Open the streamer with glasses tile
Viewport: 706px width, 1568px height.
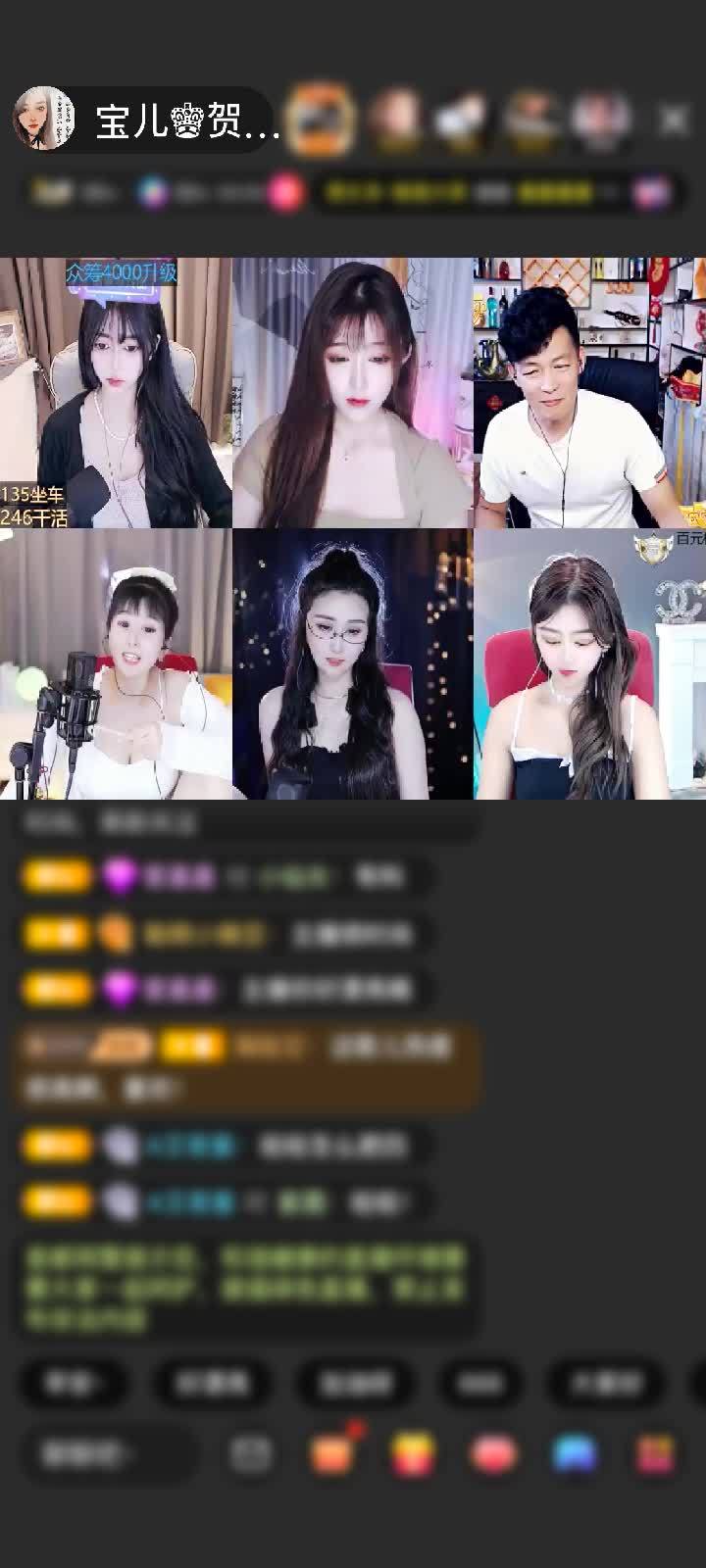pos(352,663)
